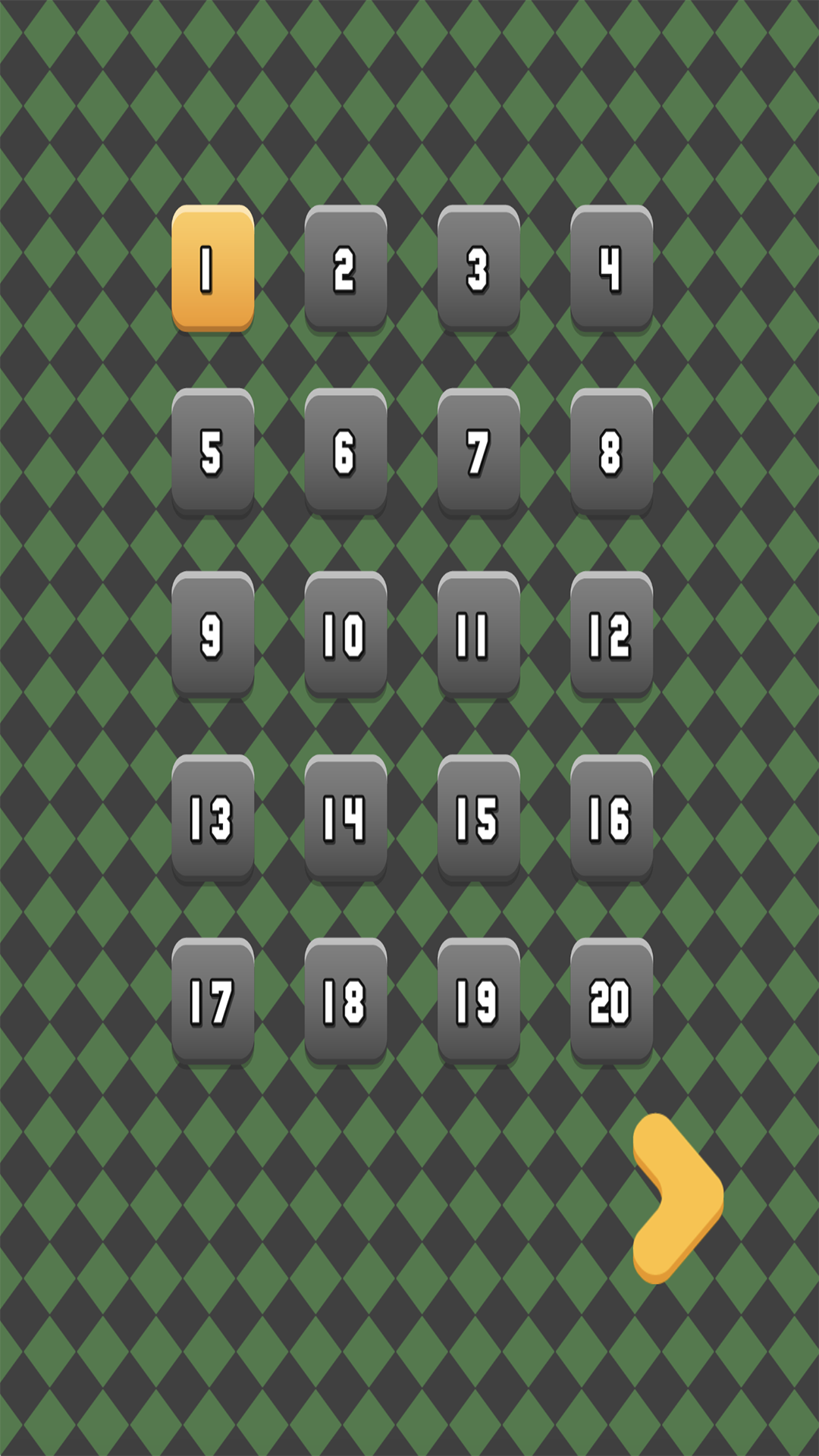Open level 20
Image resolution: width=819 pixels, height=1456 pixels.
pyautogui.click(x=611, y=1001)
